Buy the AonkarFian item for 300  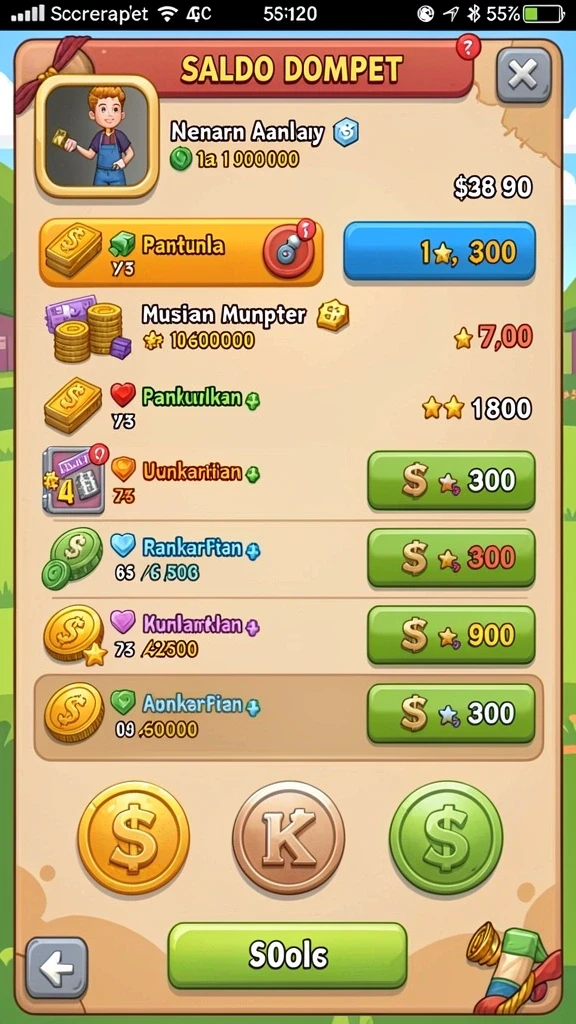point(451,713)
